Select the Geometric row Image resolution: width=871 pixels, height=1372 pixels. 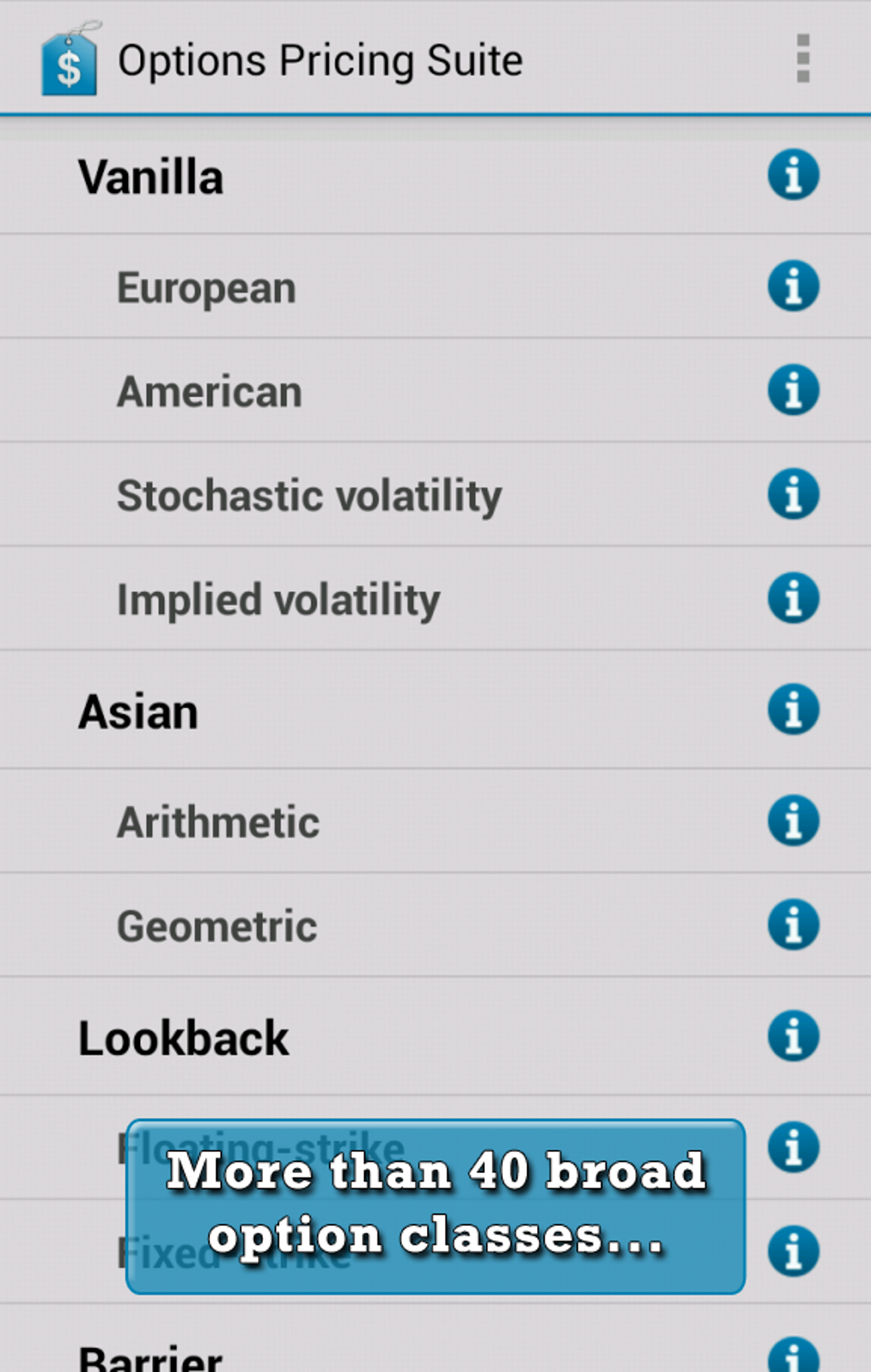[x=435, y=925]
